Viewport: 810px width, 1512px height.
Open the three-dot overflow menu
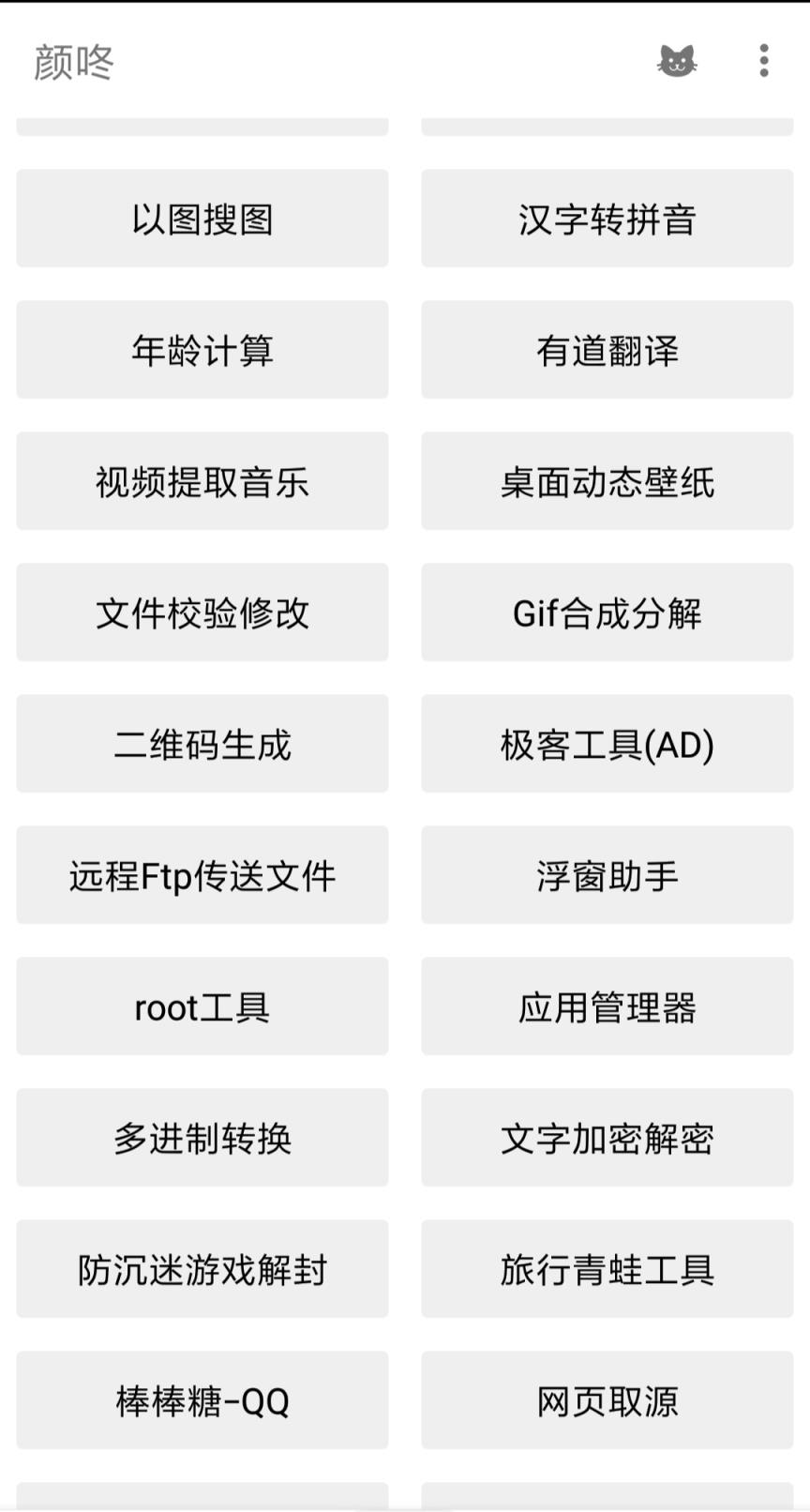coord(764,60)
